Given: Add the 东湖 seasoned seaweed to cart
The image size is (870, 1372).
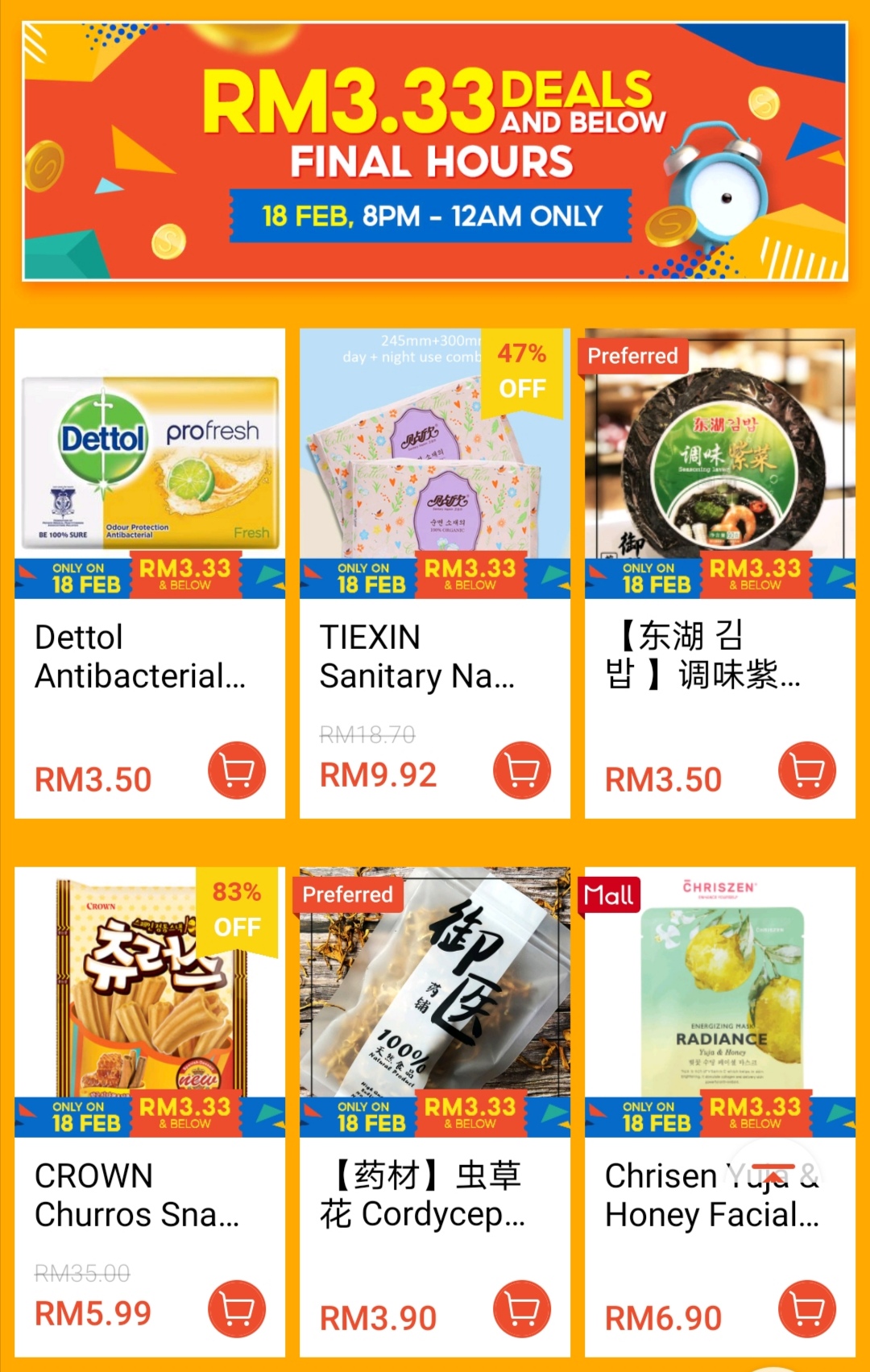Looking at the screenshot, I should (807, 771).
